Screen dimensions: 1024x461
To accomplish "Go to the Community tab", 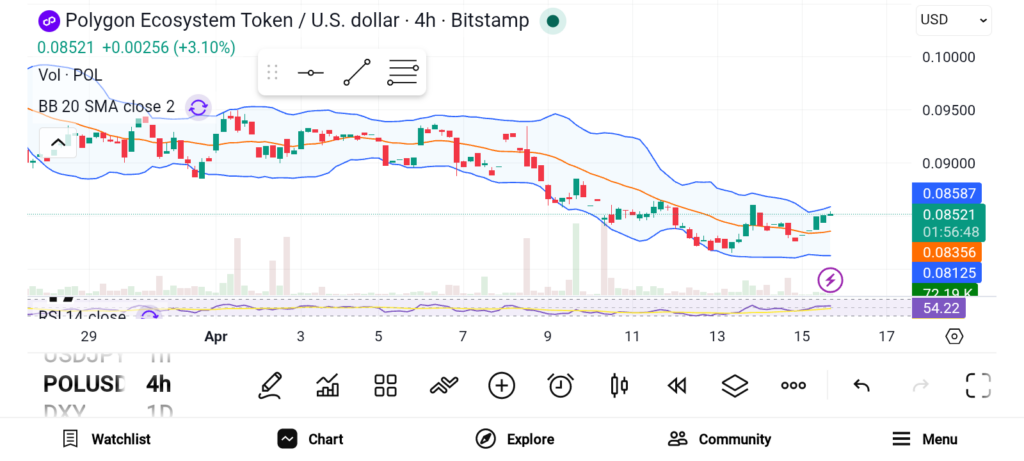I will point(719,439).
